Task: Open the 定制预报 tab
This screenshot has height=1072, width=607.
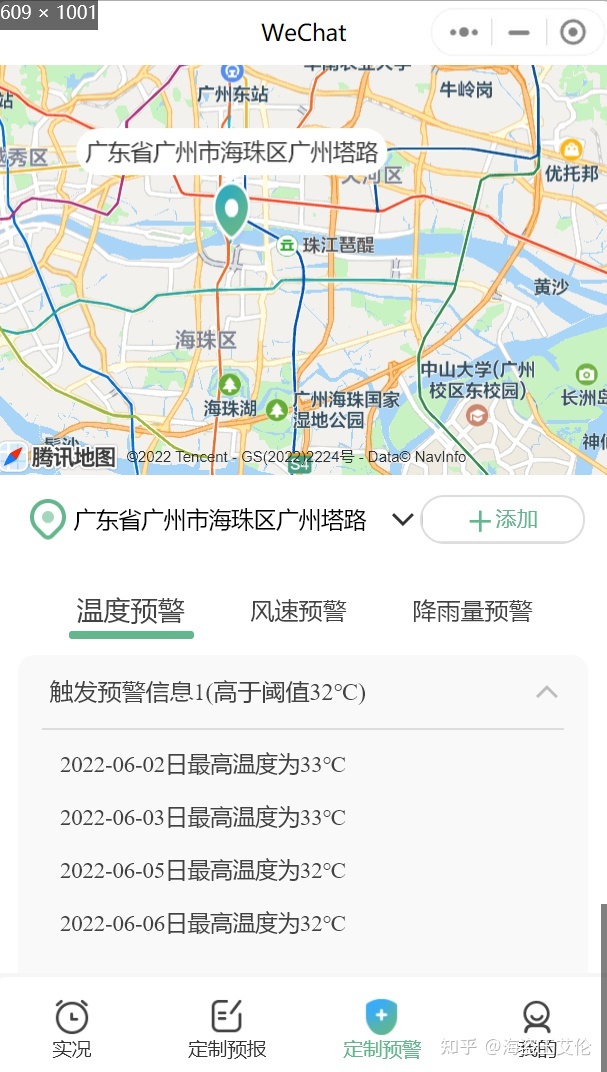Action: 227,1028
